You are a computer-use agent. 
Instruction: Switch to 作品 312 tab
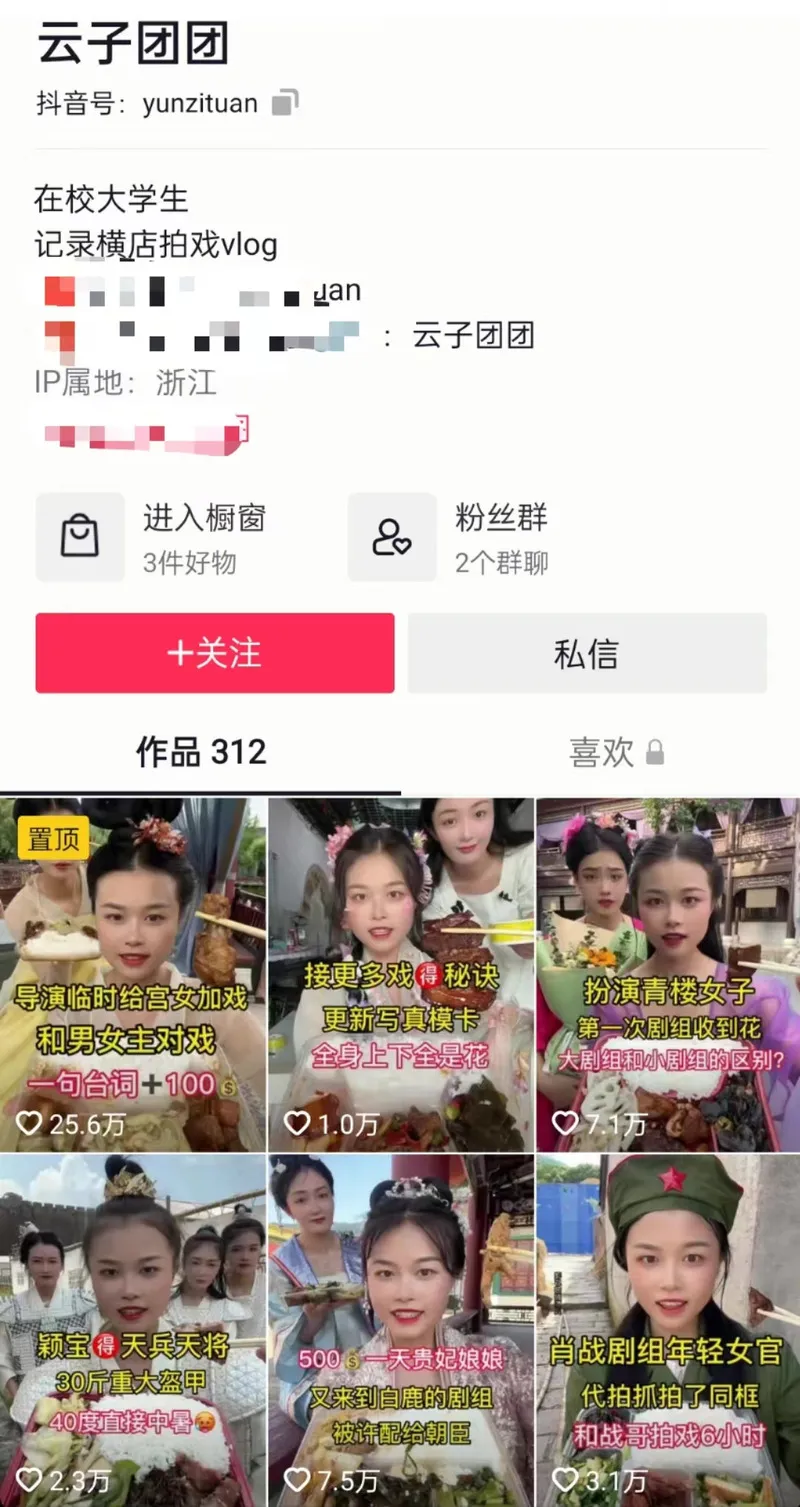pyautogui.click(x=201, y=752)
